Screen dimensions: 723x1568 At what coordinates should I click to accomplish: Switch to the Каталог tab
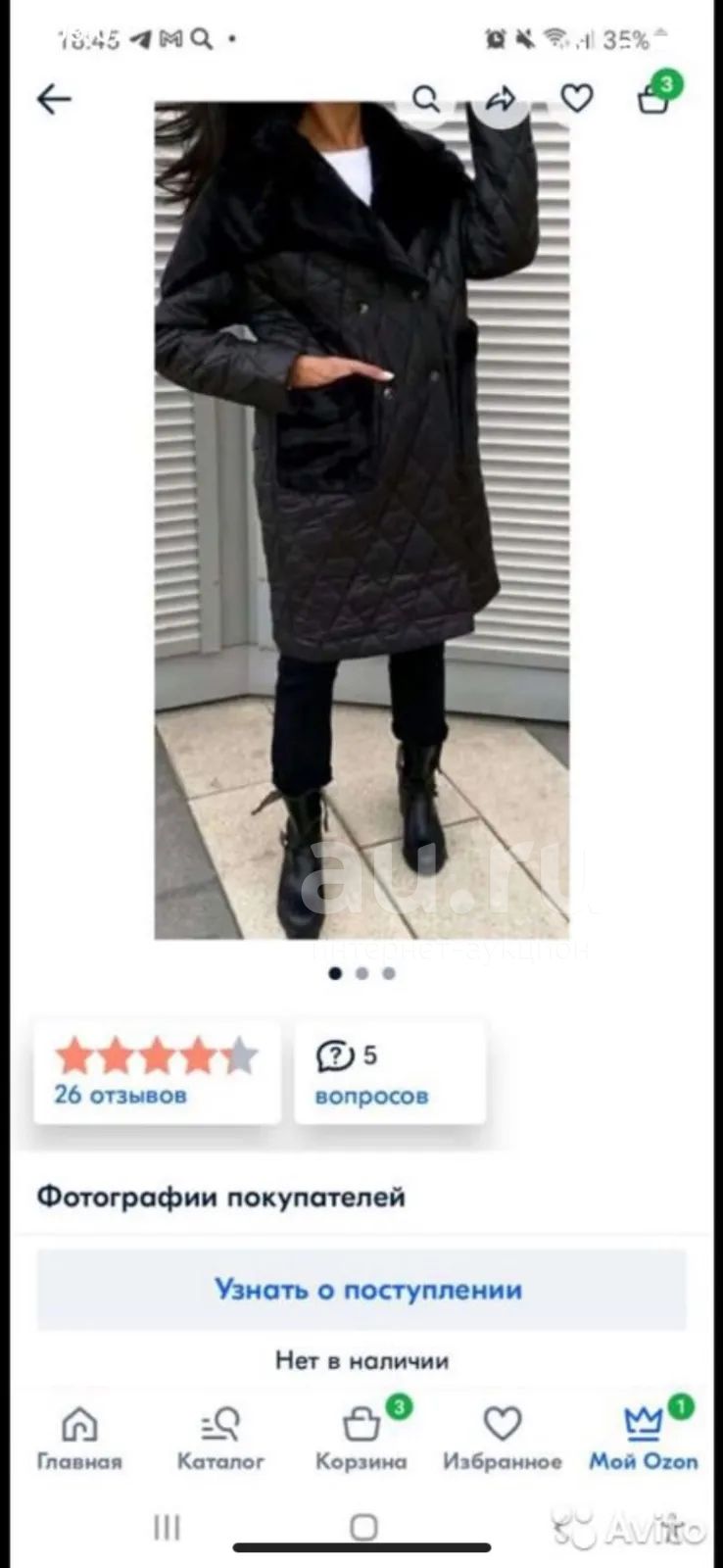pos(220,1439)
